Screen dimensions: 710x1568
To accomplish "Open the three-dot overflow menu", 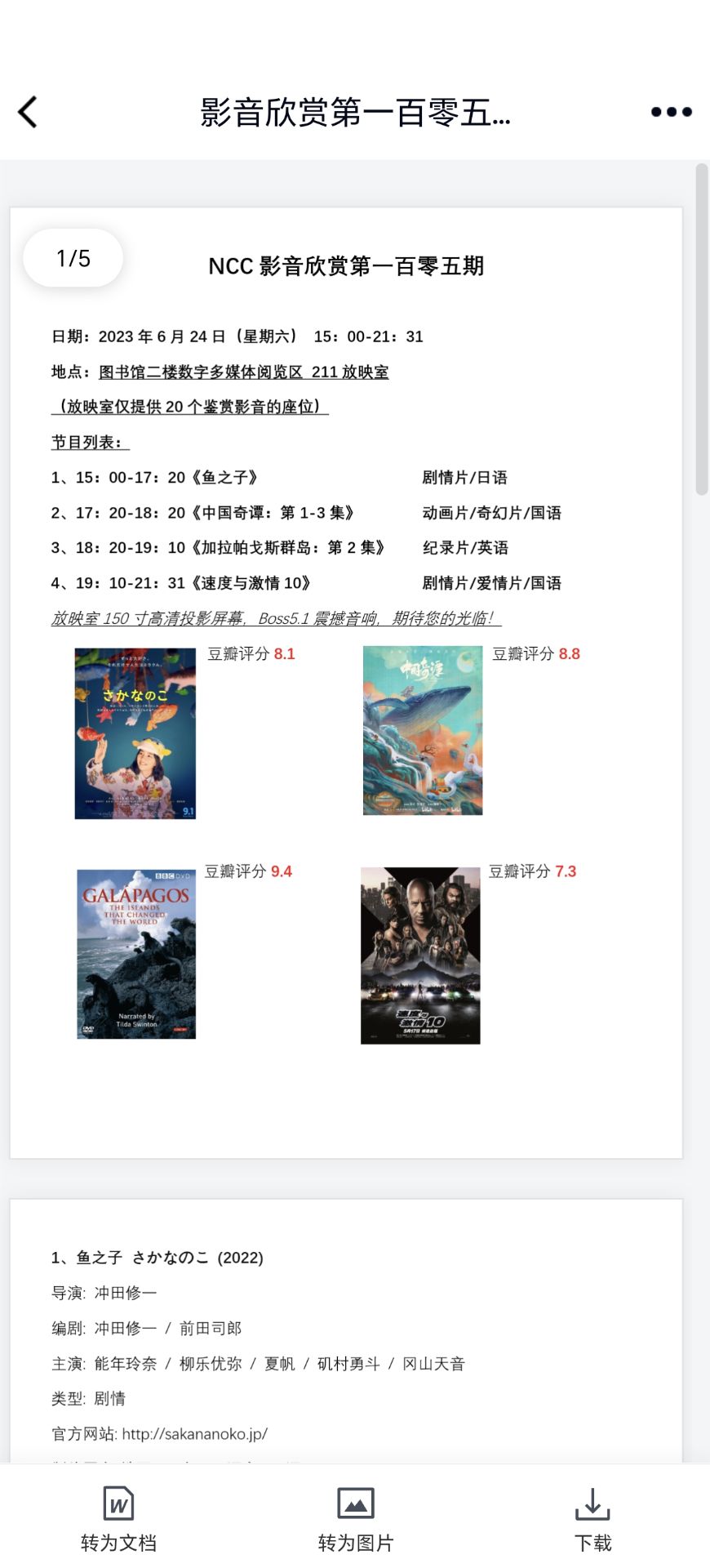I will tap(671, 112).
